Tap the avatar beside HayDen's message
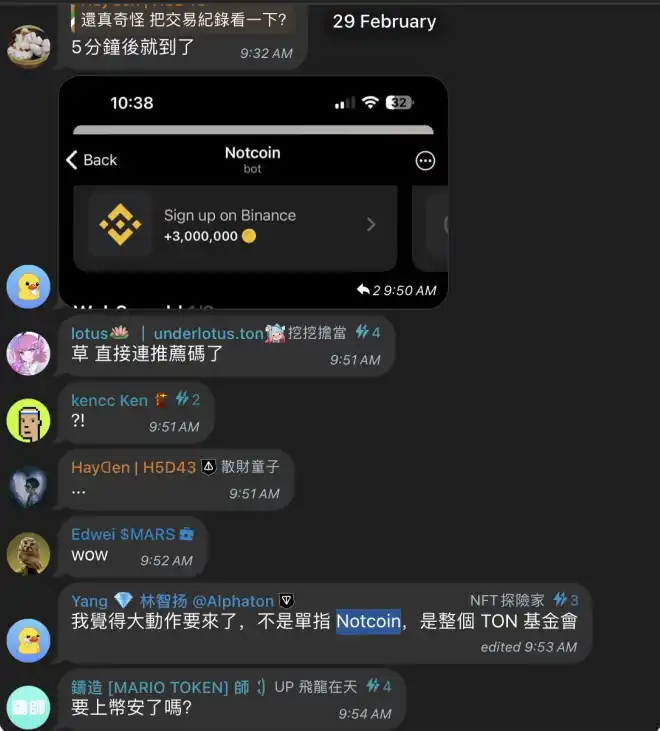 [28, 487]
